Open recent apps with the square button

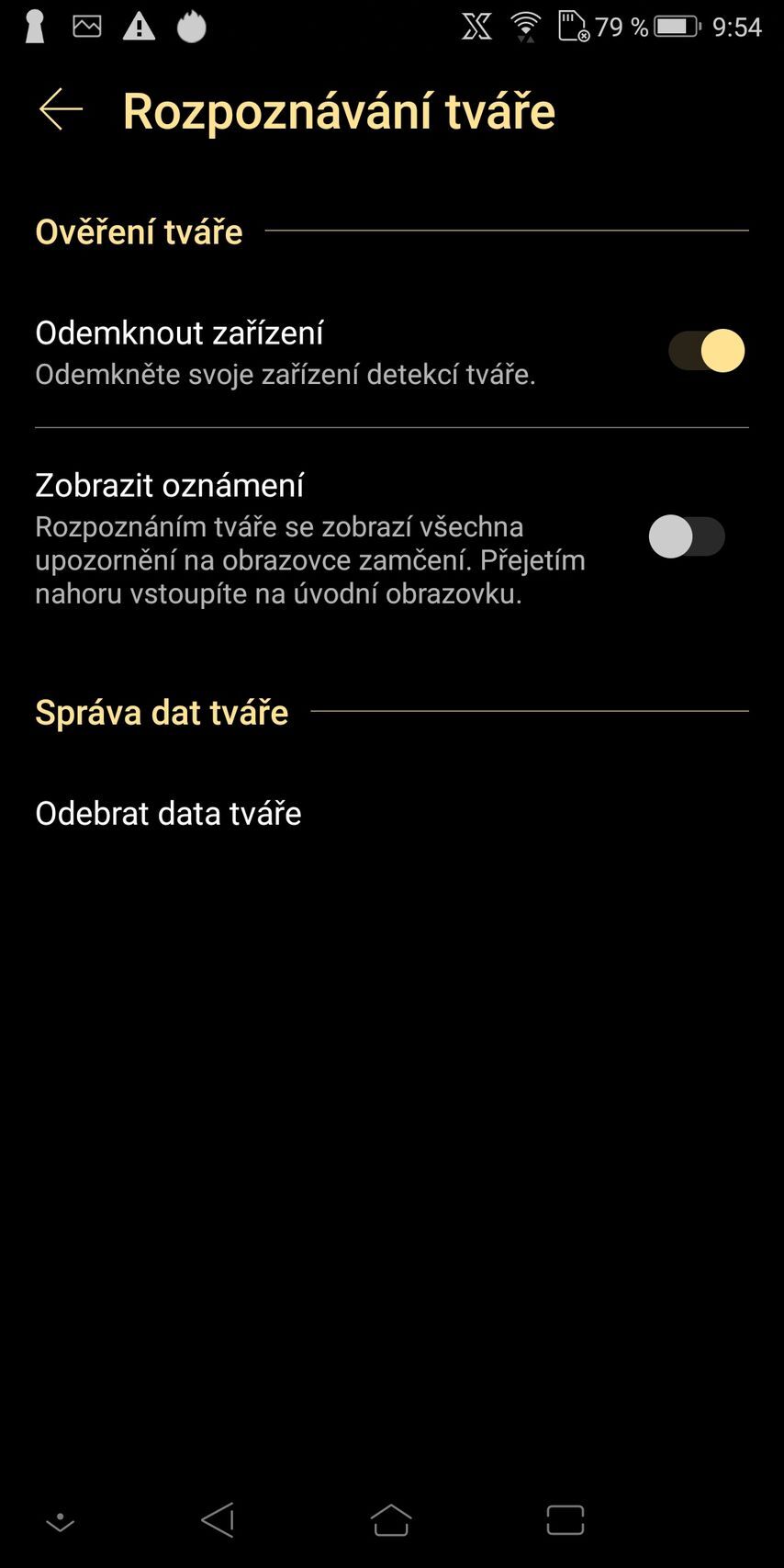[566, 1519]
